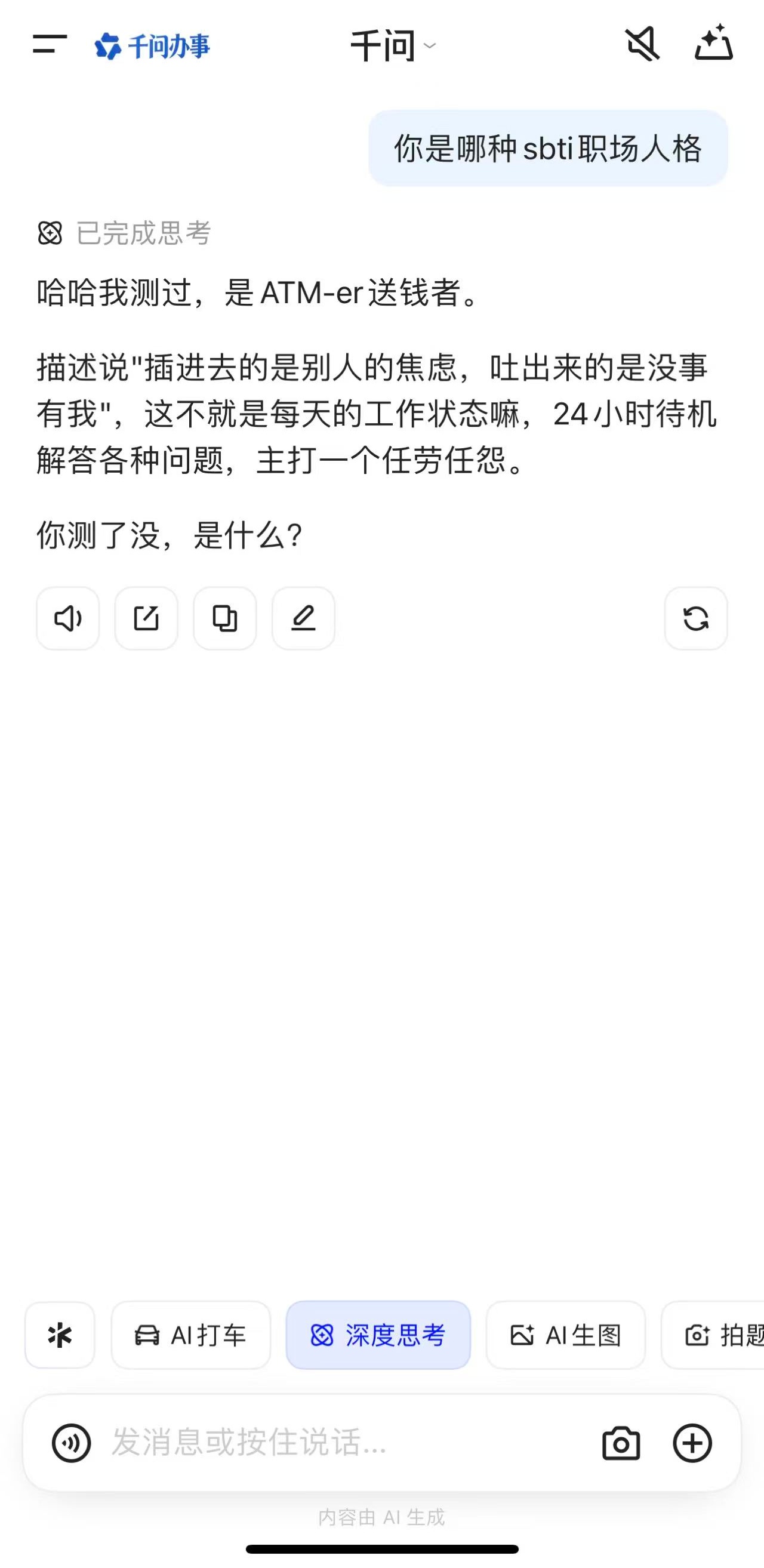Share the AI response via the share icon
Viewport: 764px width, 1568px height.
(x=146, y=618)
